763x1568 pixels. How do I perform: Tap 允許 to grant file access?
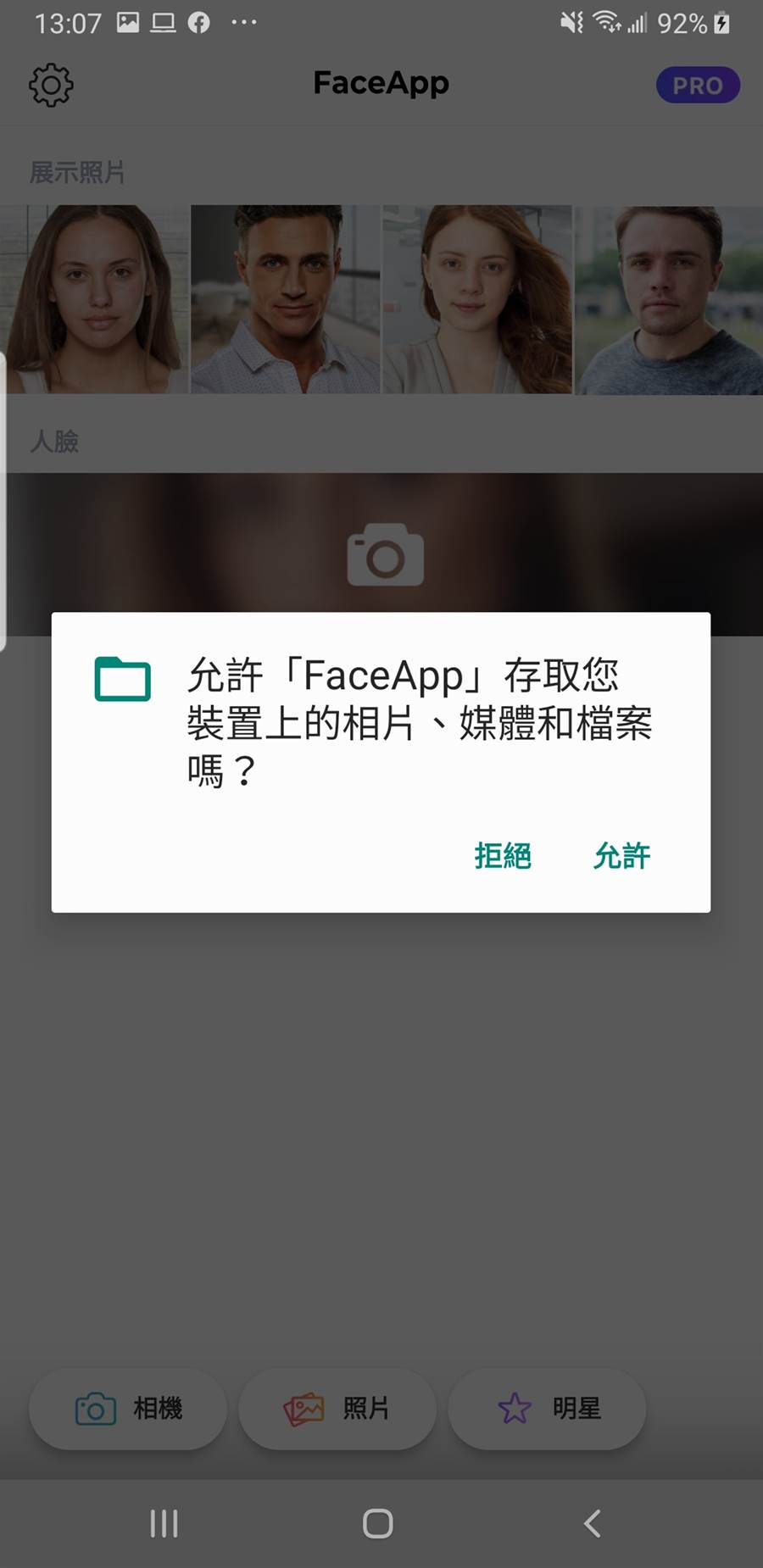pos(621,856)
